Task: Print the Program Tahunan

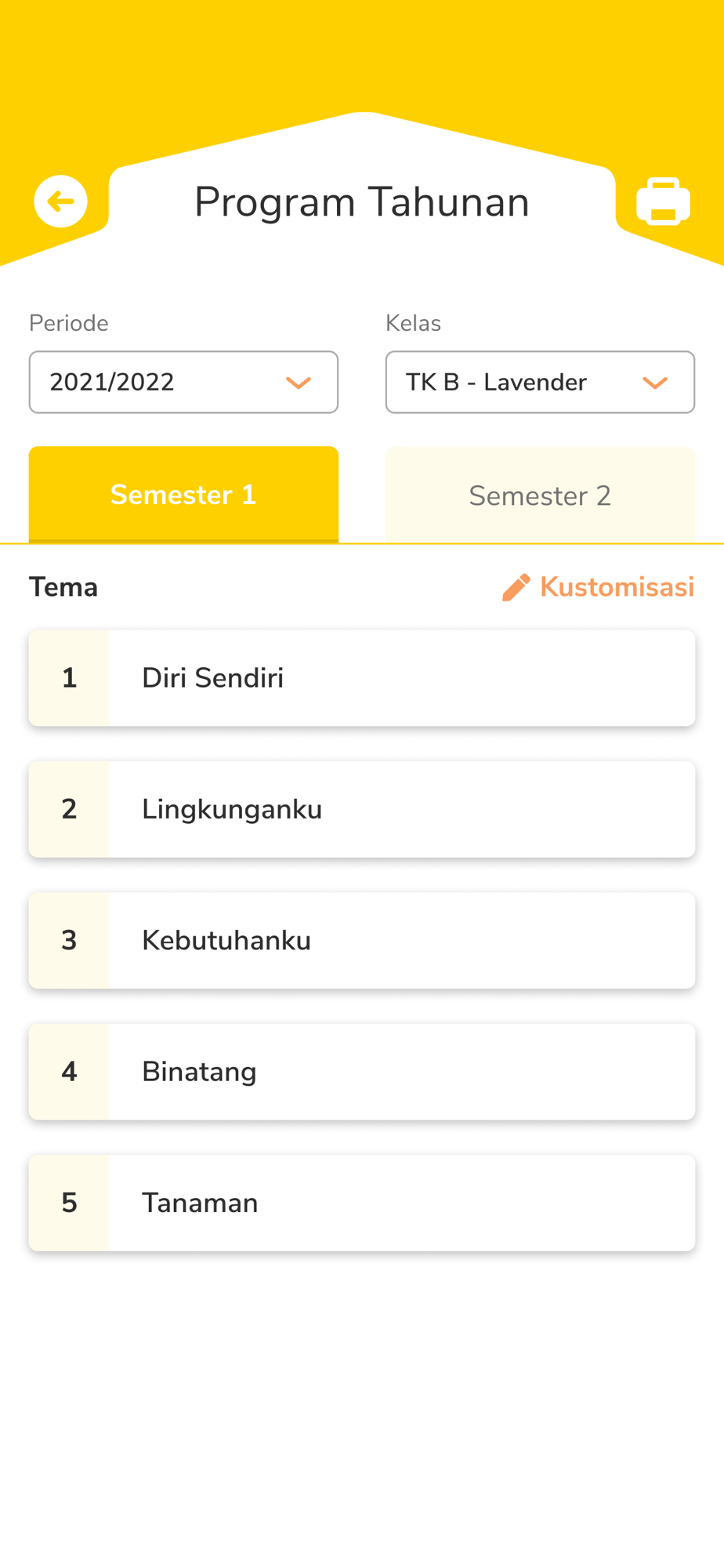Action: [663, 201]
